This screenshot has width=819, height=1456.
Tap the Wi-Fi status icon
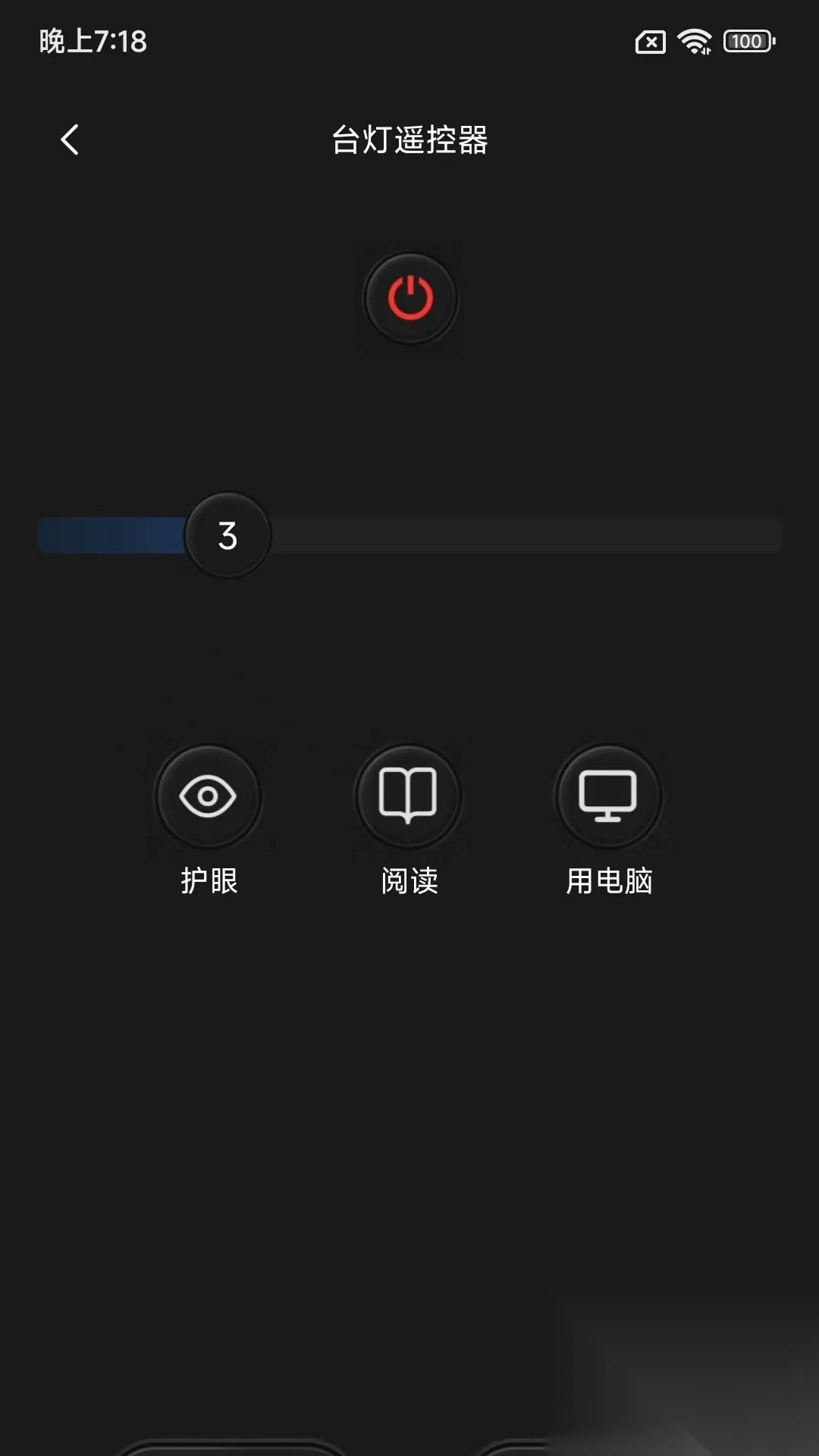click(695, 42)
